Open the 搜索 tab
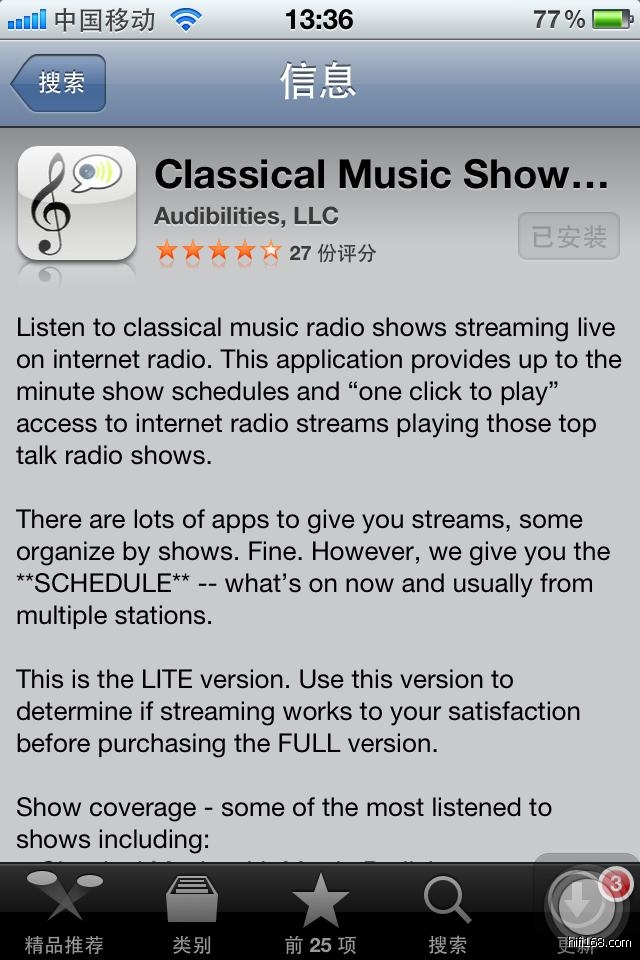 tap(447, 912)
